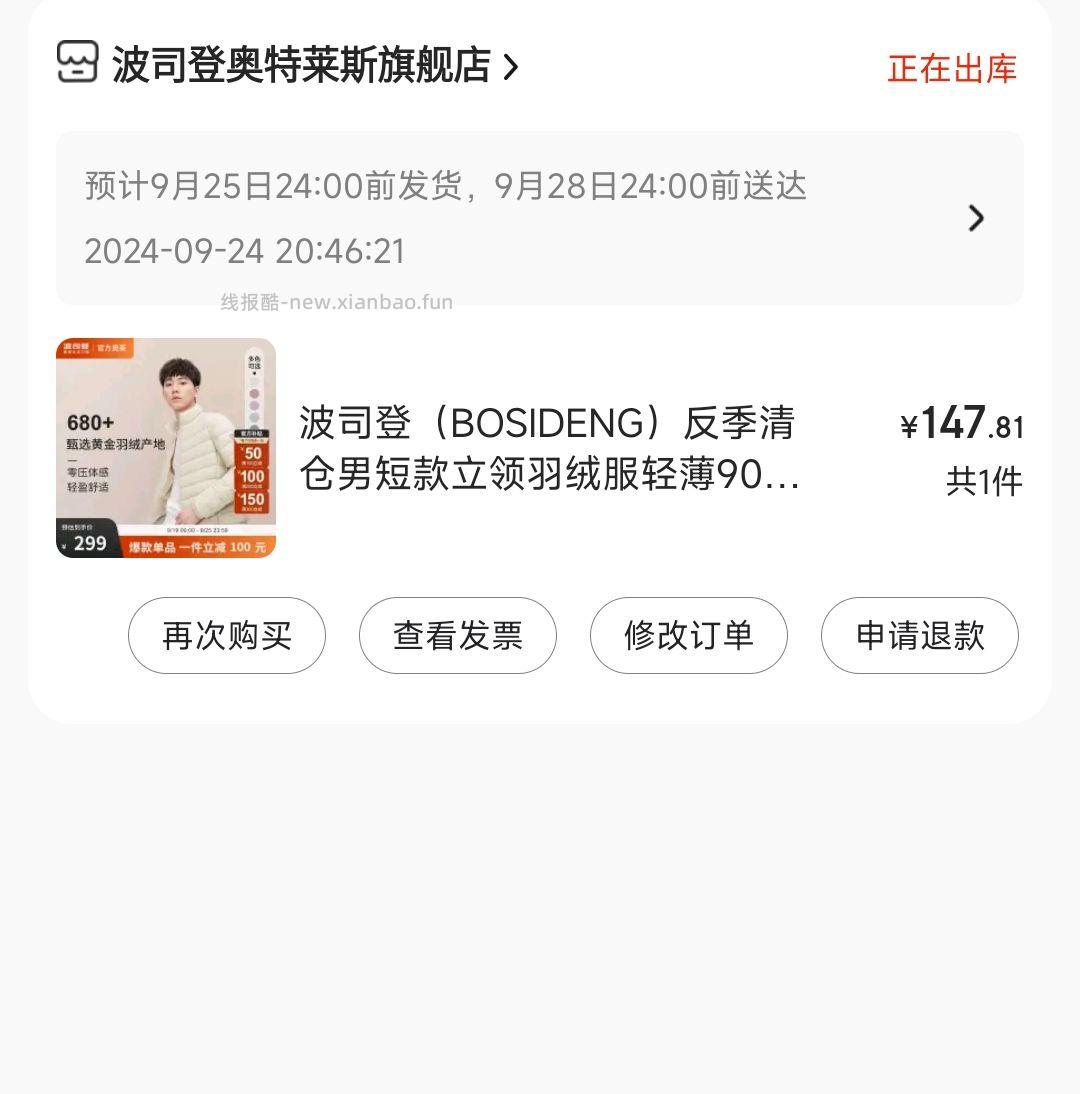Expand the delivery estimate details chevron
Viewport: 1080px width, 1094px height.
(976, 218)
